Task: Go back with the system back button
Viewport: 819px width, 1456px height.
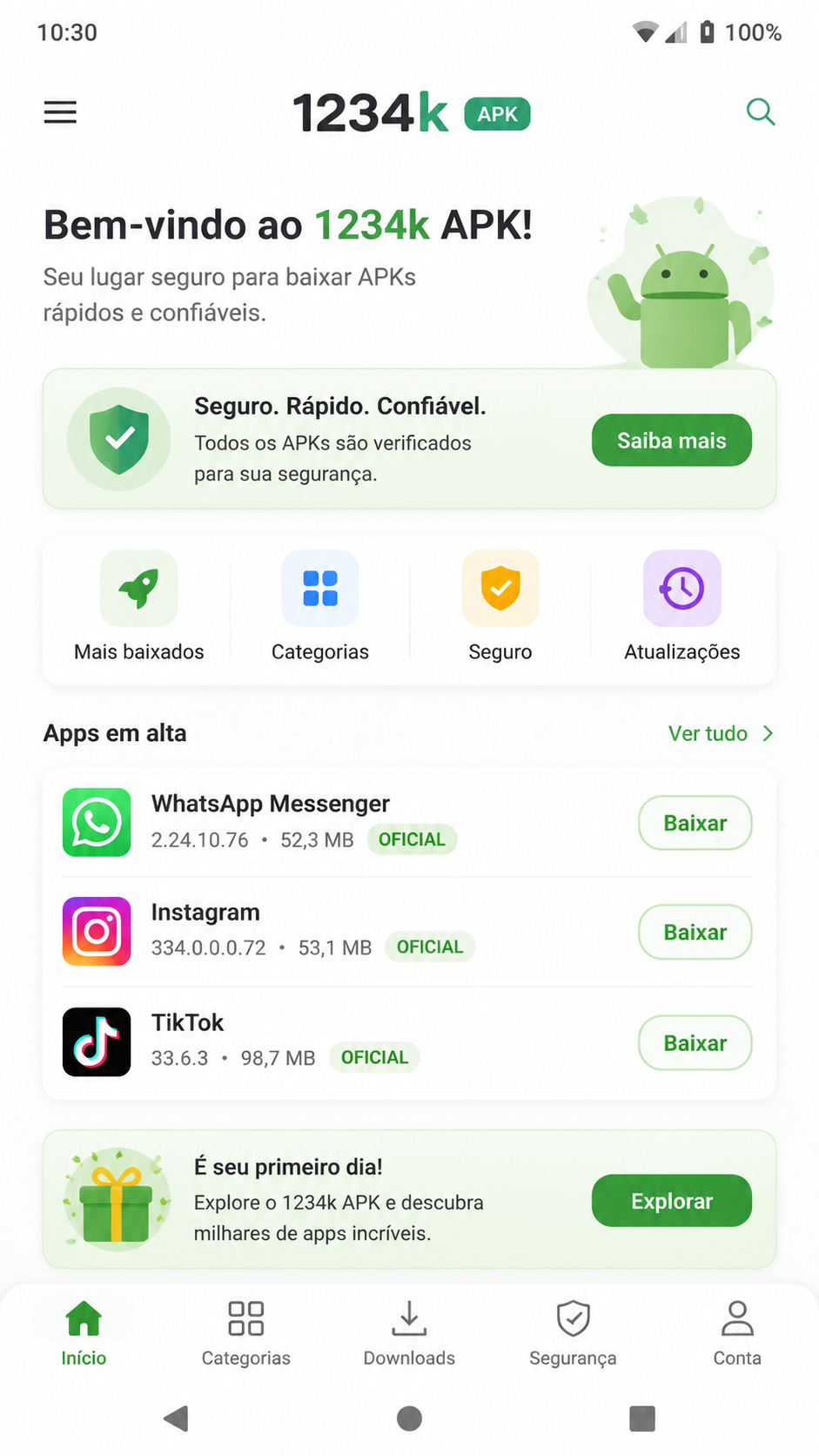Action: tap(177, 1419)
